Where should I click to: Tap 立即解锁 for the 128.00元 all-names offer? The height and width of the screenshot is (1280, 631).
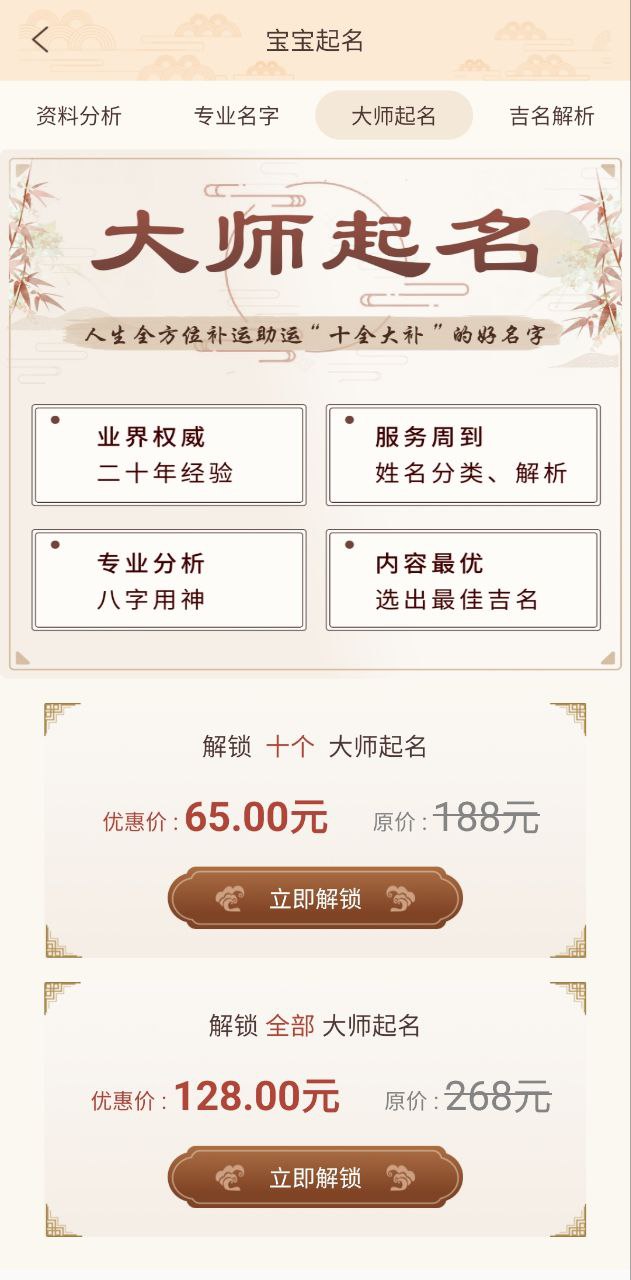coord(315,1177)
